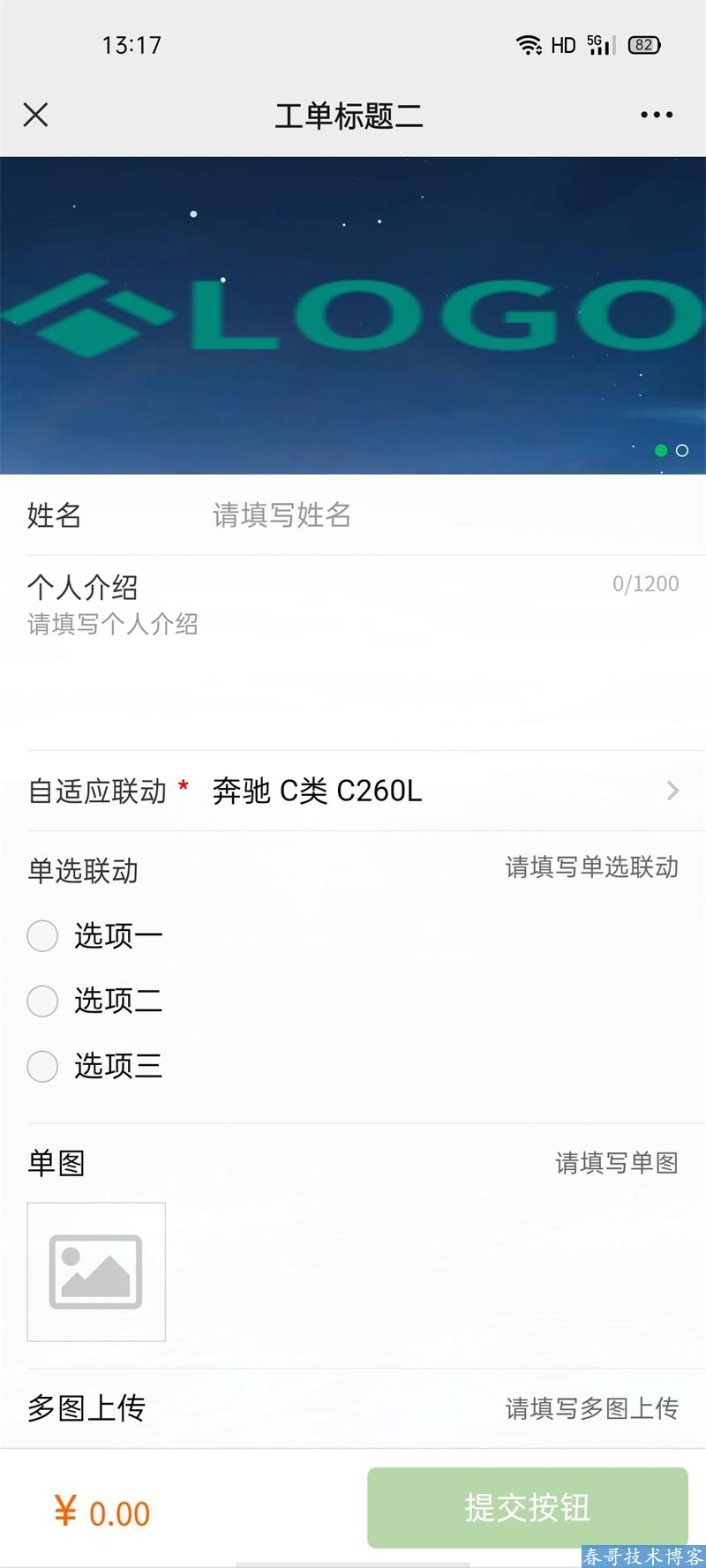The height and width of the screenshot is (1568, 706).
Task: Select radio option 选项三
Action: tap(42, 1066)
